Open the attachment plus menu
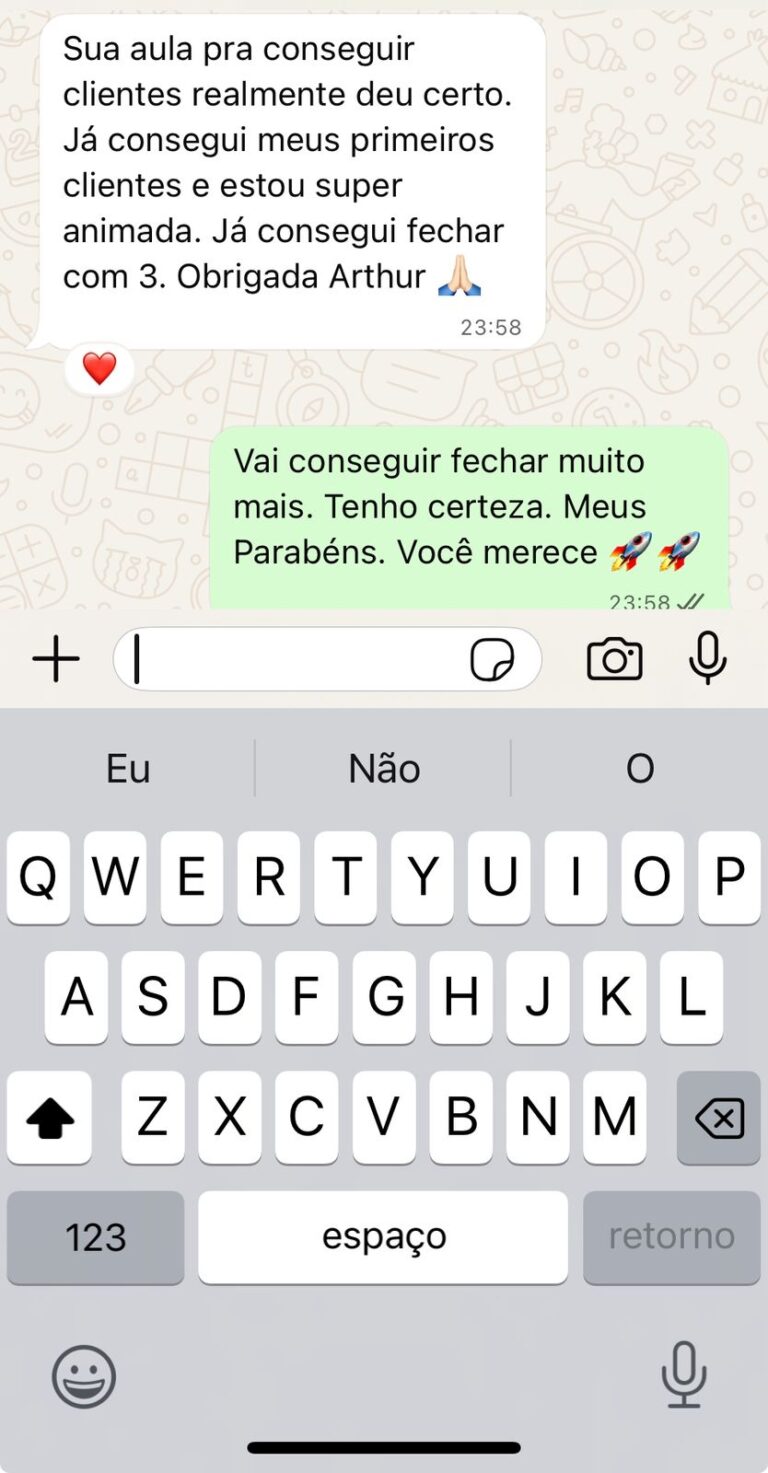Viewport: 768px width, 1473px height. 56,658
